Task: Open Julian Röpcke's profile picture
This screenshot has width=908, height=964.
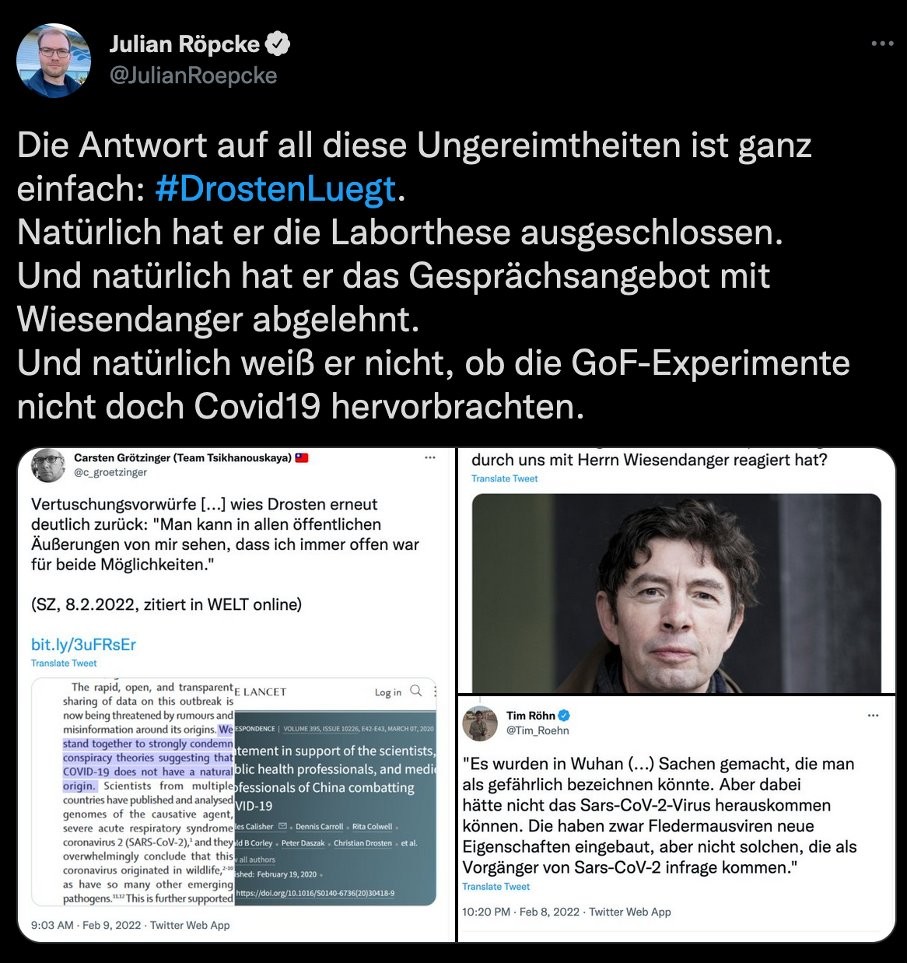Action: tap(53, 60)
